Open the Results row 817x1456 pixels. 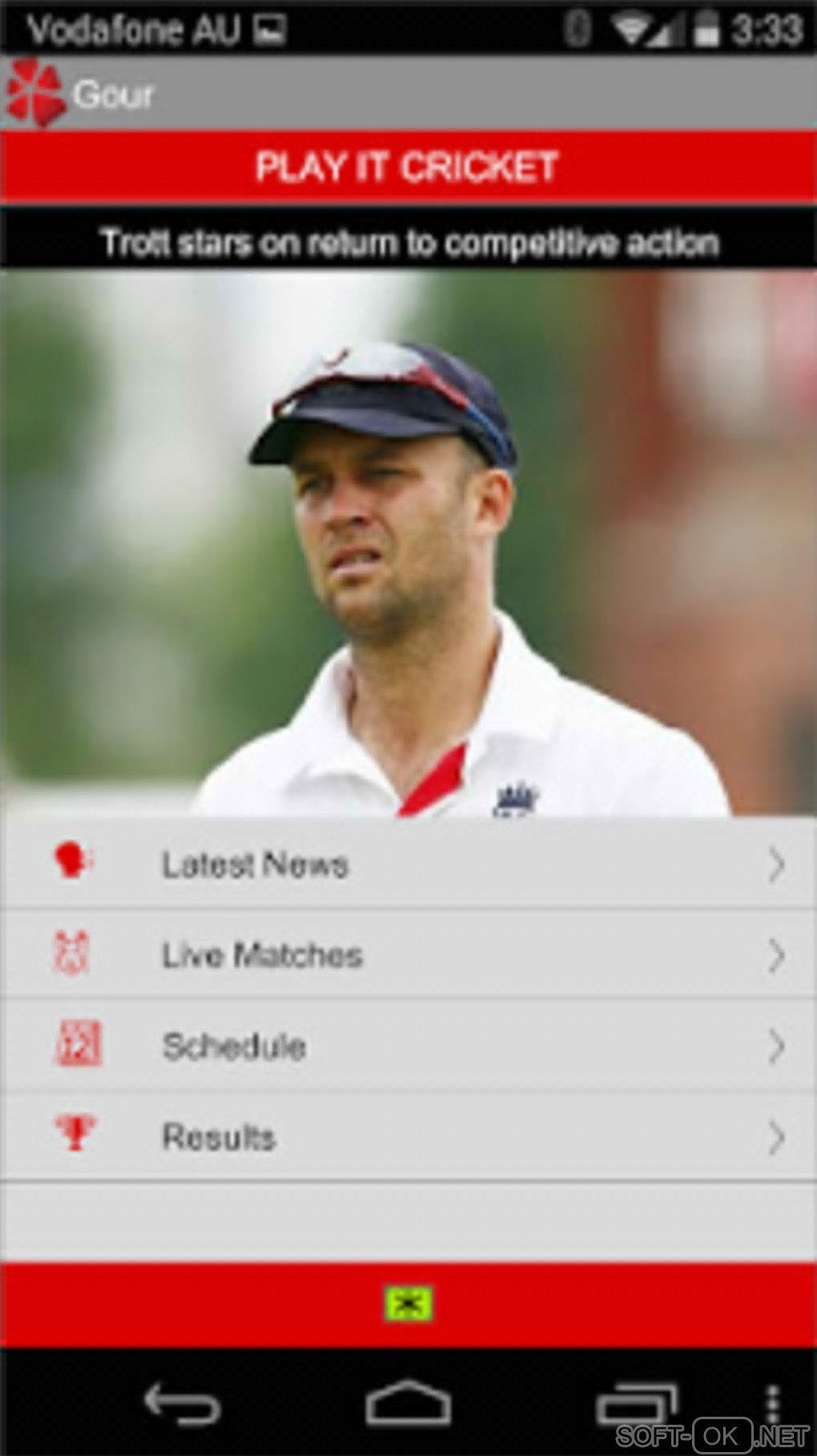(408, 1136)
